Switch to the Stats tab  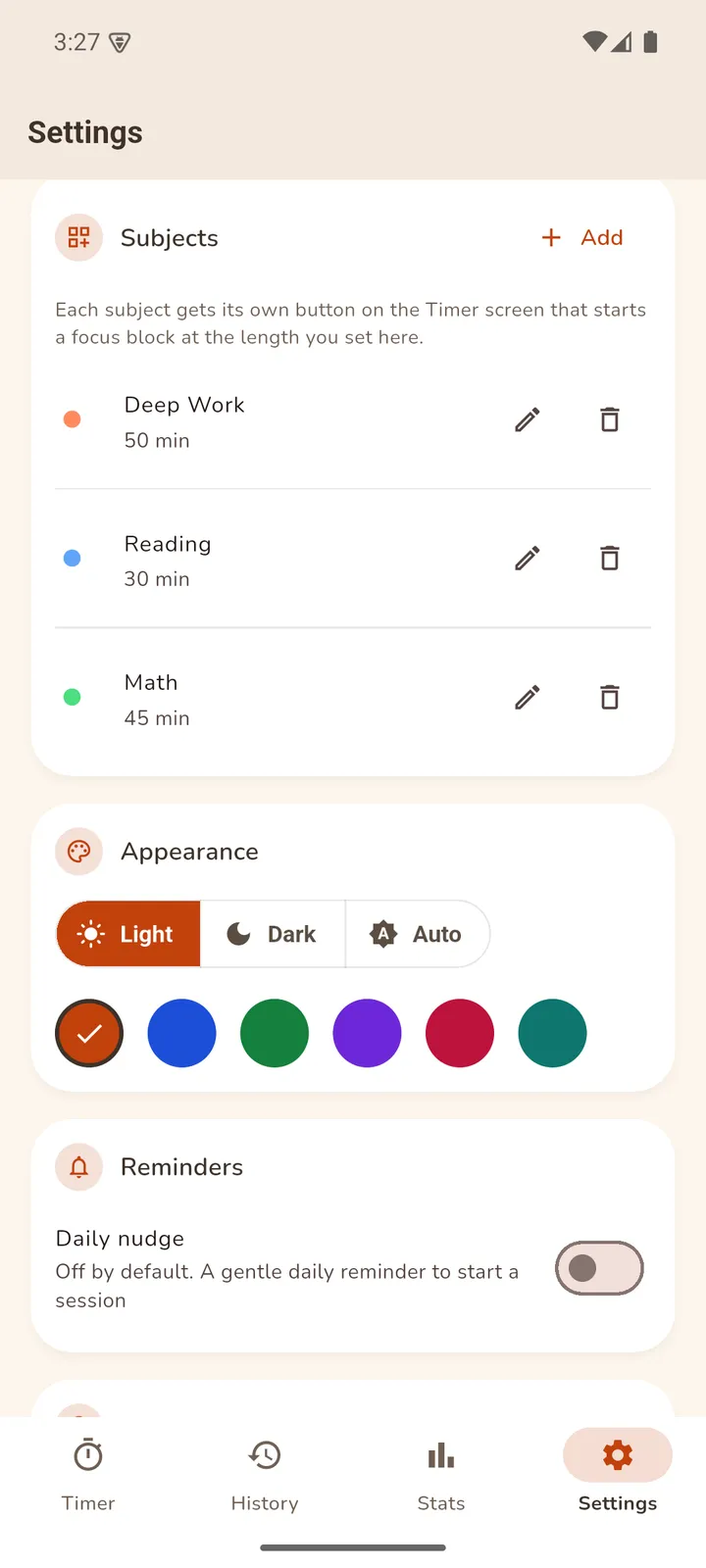tap(441, 1475)
